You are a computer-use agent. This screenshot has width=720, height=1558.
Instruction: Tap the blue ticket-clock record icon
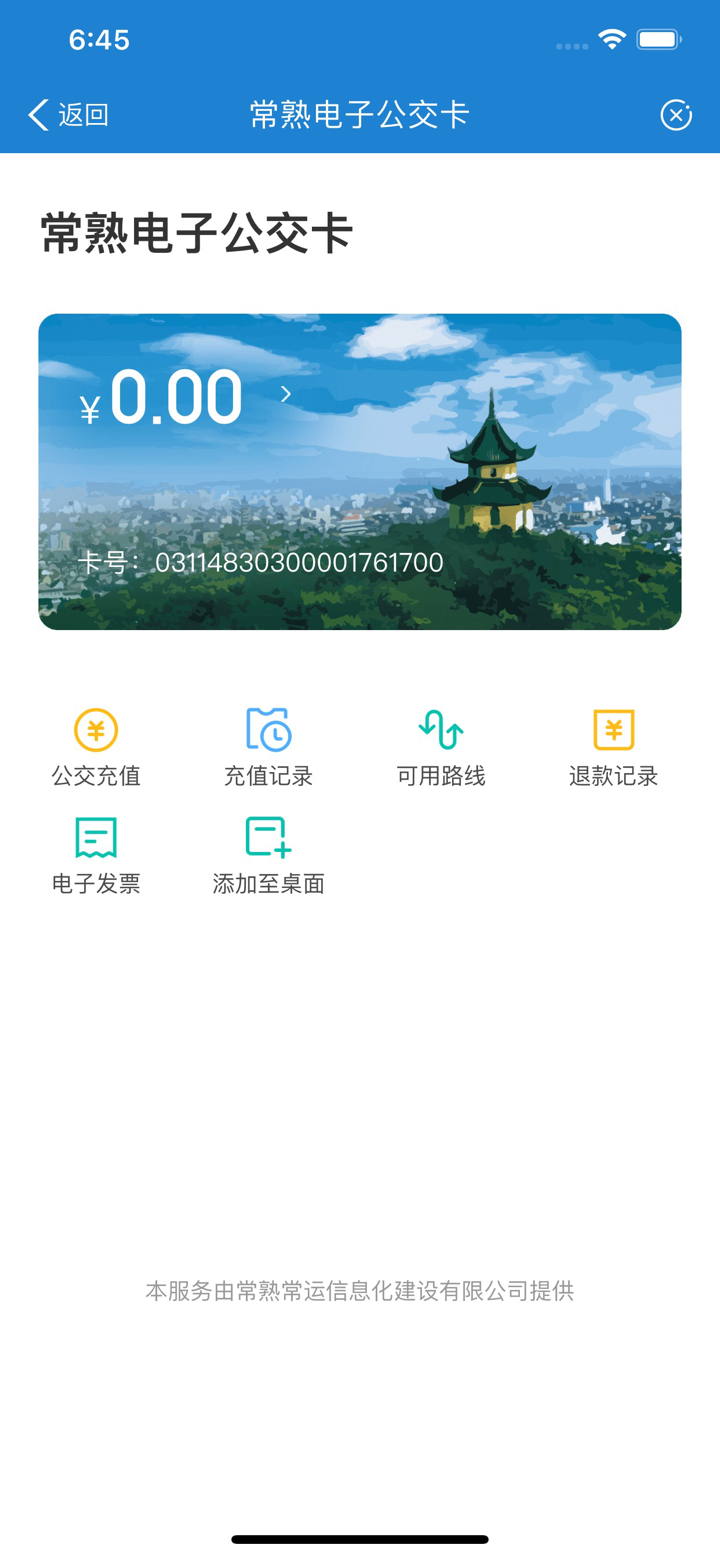point(270,730)
